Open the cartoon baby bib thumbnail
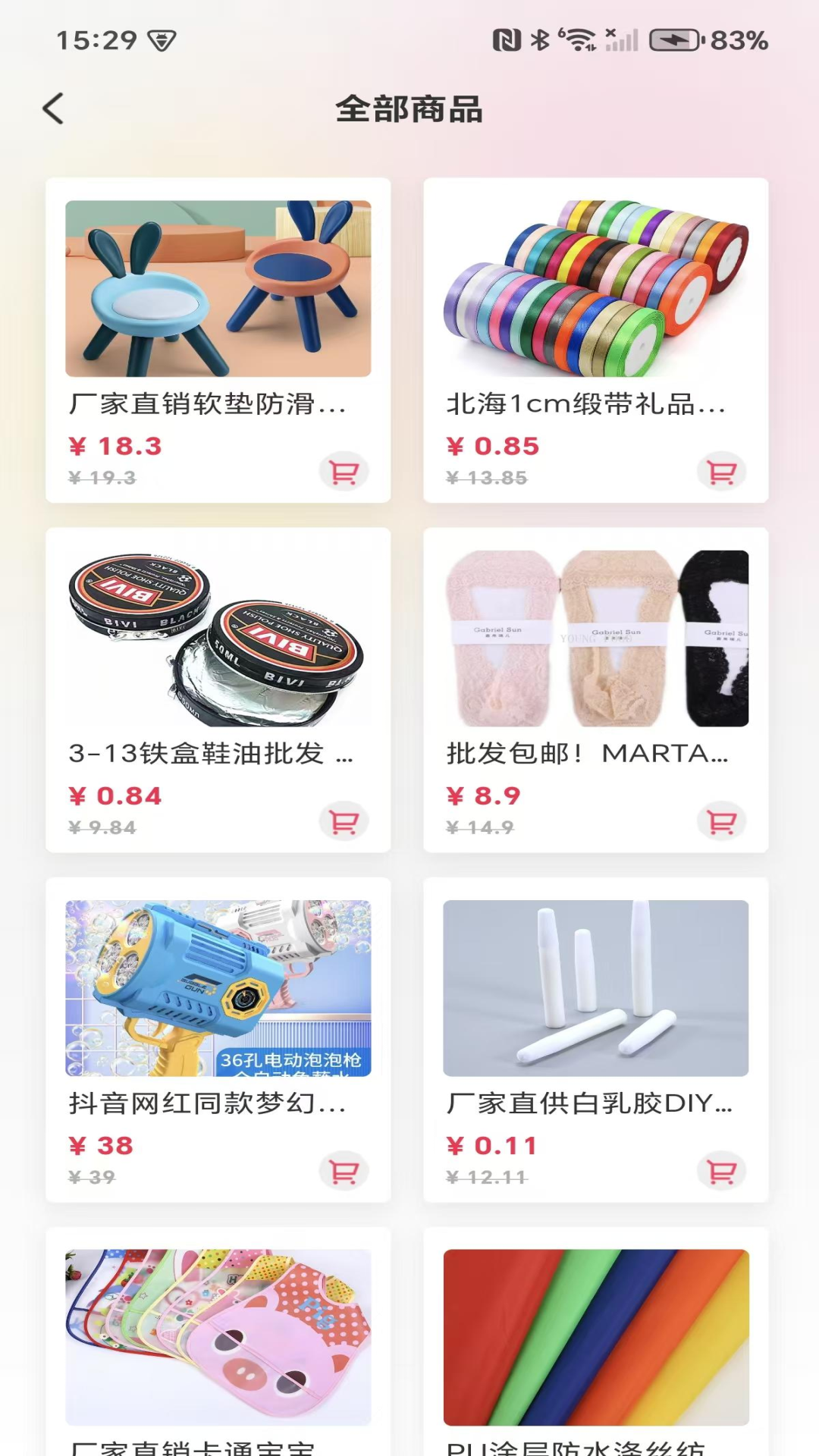Screen dimensions: 819x1456 click(x=218, y=1336)
